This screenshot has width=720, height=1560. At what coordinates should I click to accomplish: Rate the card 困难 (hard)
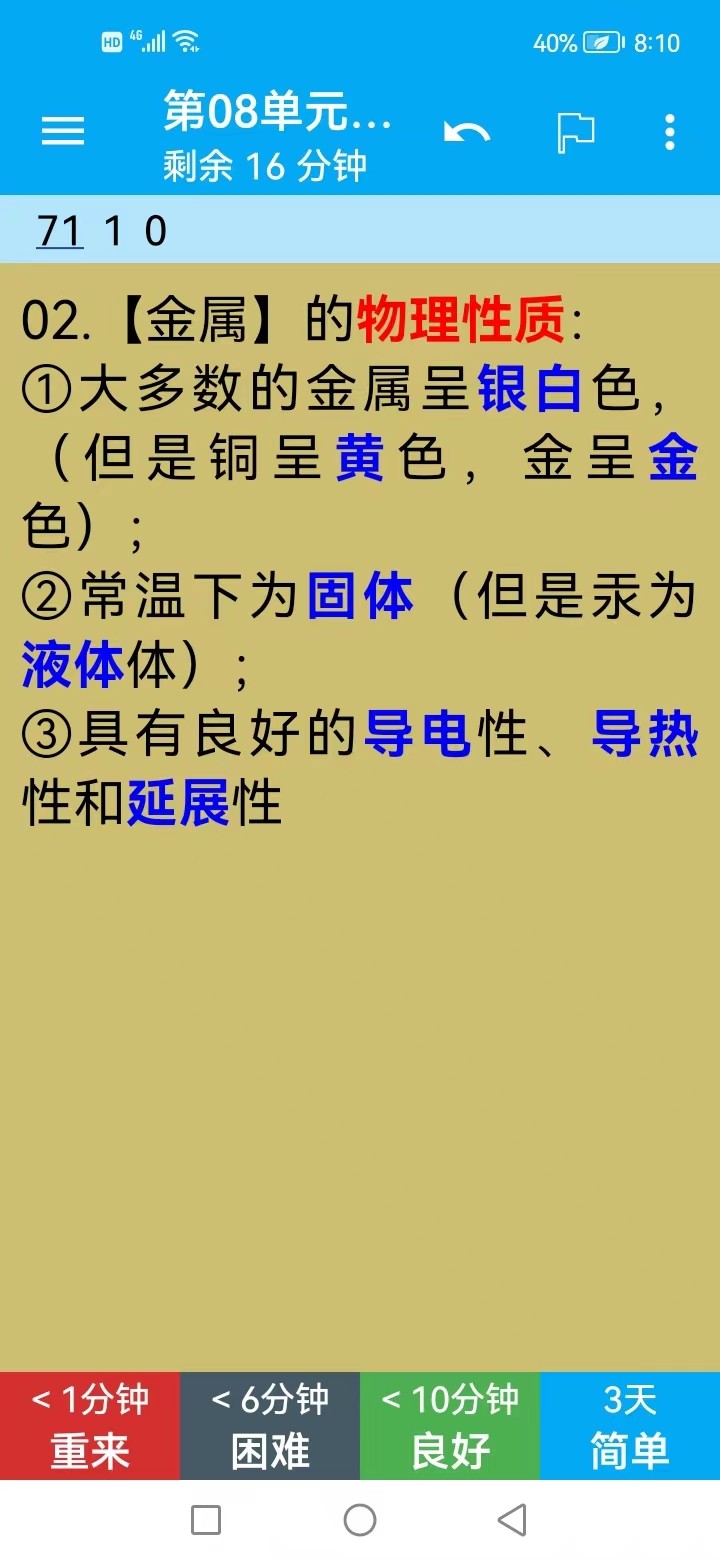tap(270, 1426)
